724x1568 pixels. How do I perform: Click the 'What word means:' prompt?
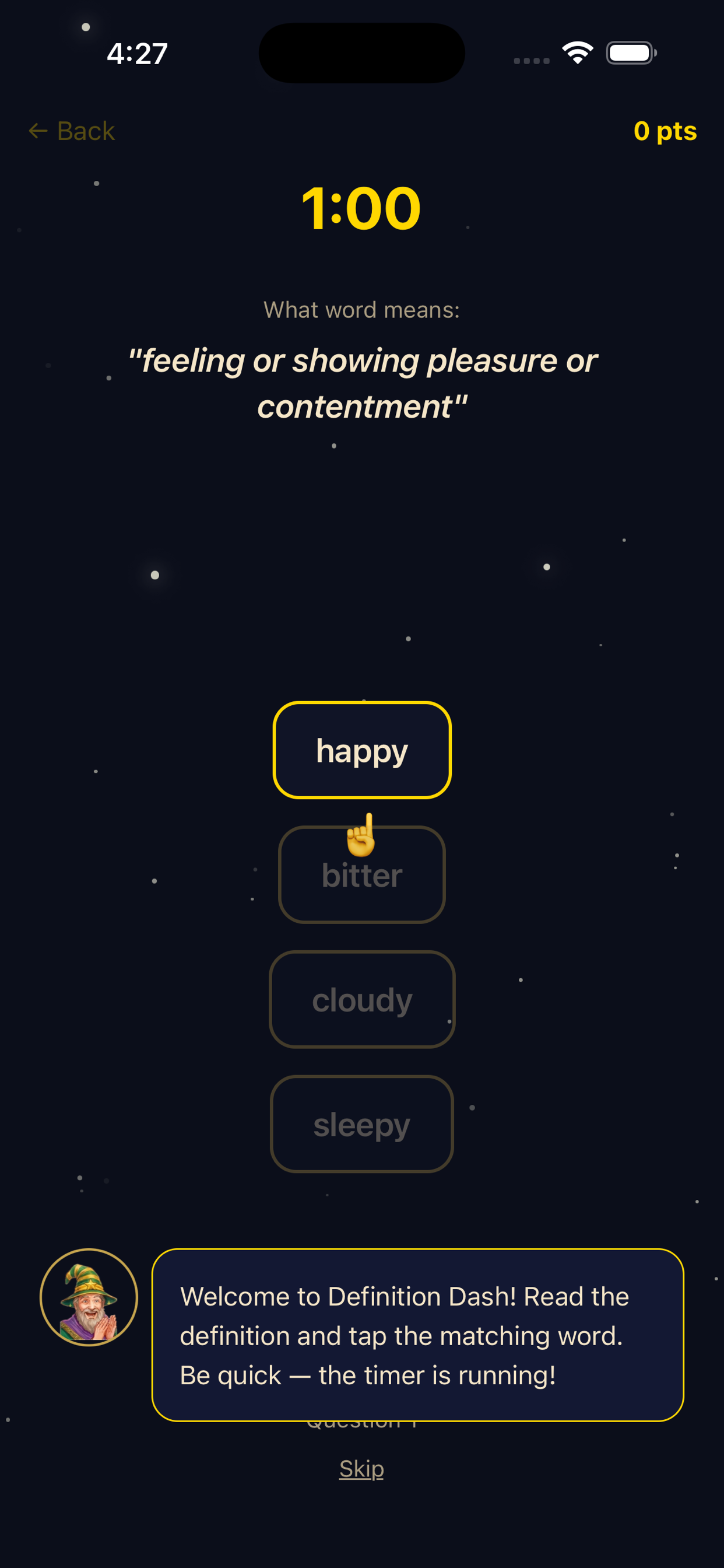pyautogui.click(x=361, y=309)
